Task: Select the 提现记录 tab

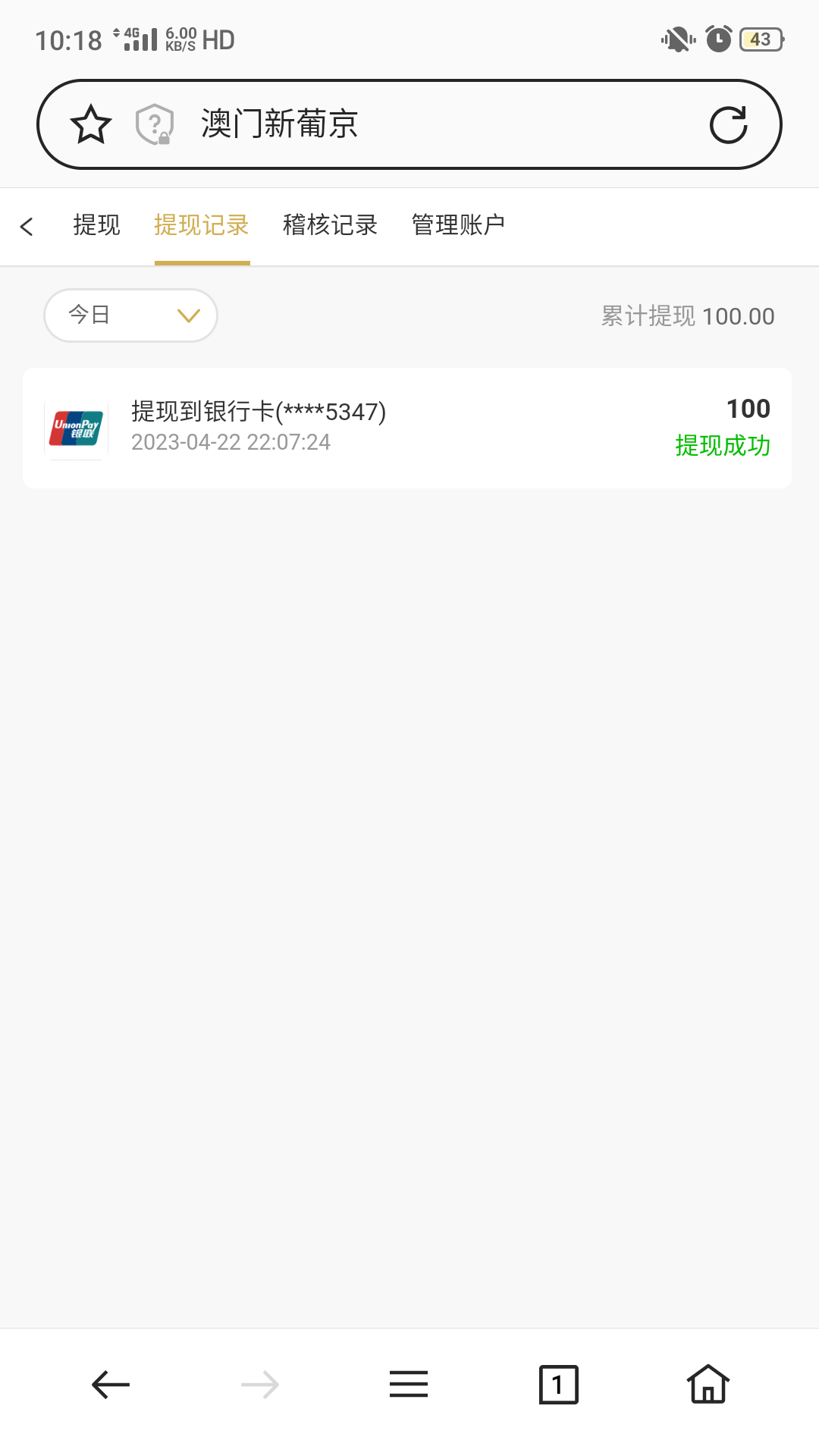Action: [202, 225]
